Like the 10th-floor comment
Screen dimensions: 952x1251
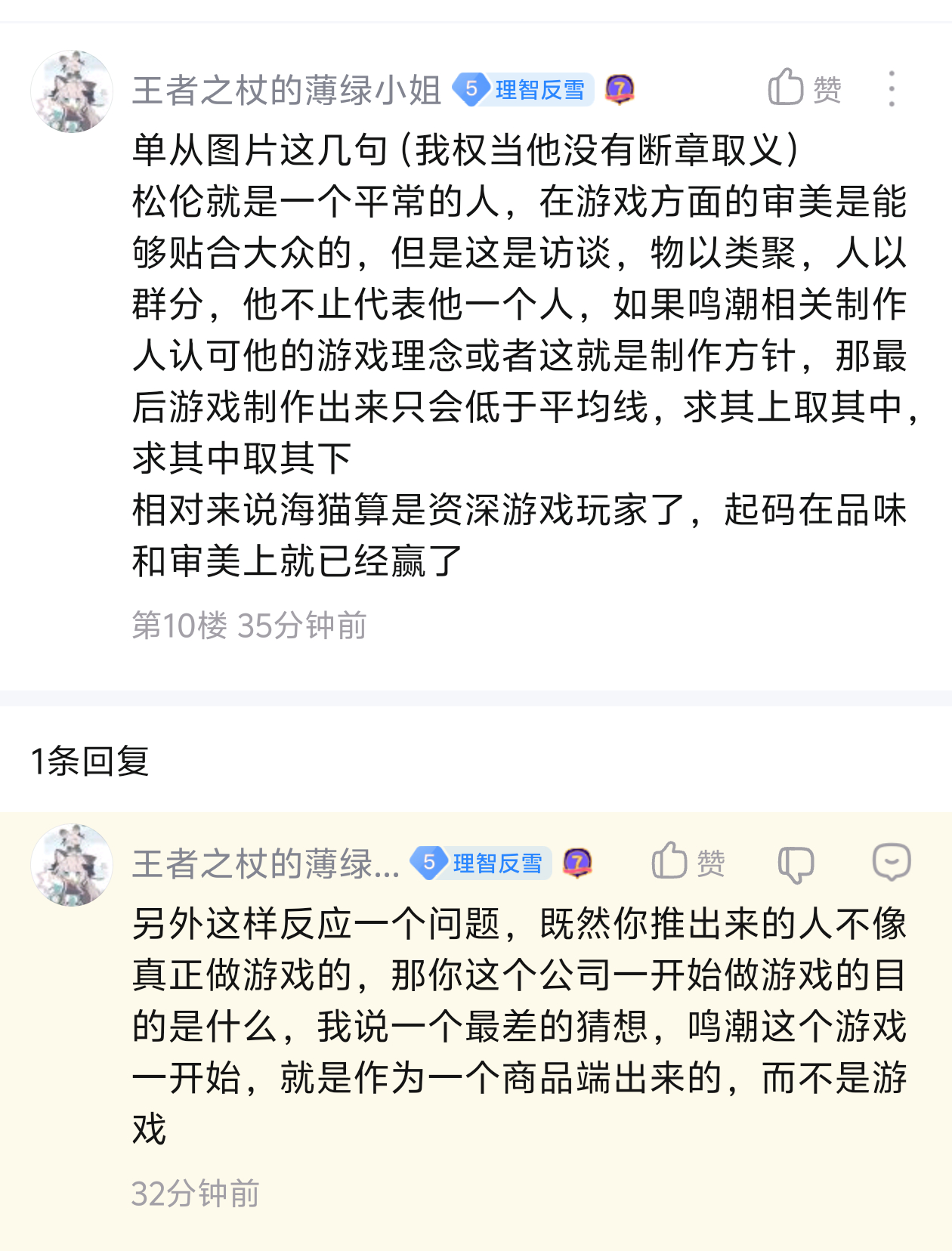(804, 89)
